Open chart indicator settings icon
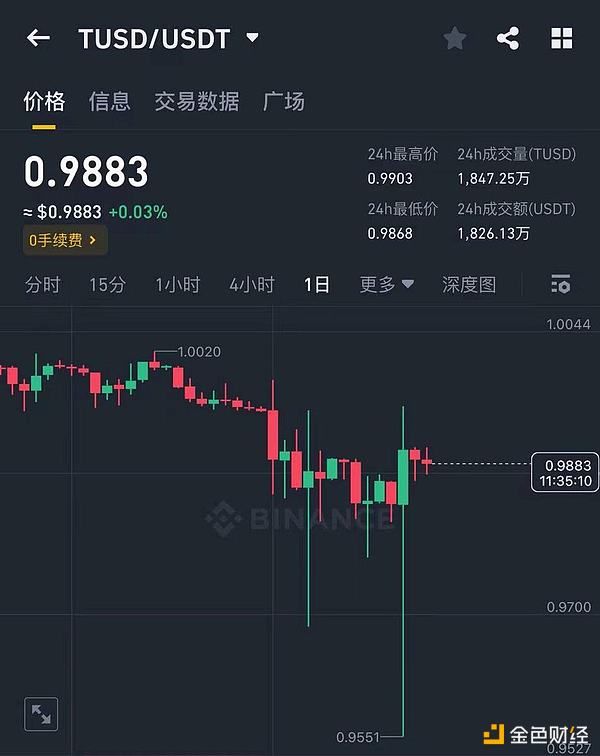 [x=561, y=285]
